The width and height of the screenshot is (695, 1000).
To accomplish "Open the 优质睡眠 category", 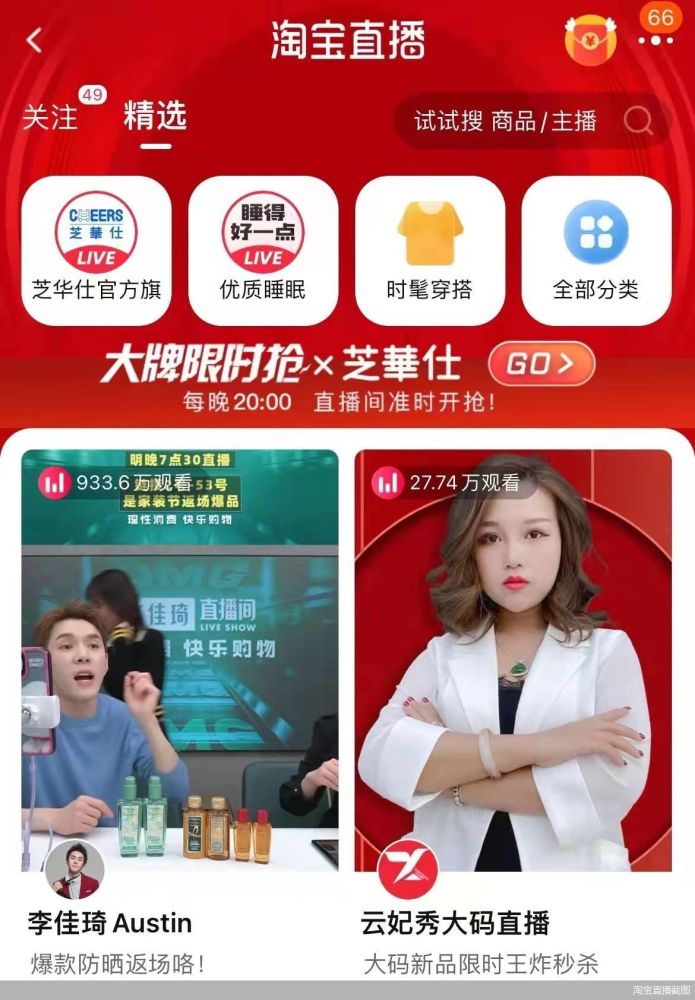I will [263, 250].
